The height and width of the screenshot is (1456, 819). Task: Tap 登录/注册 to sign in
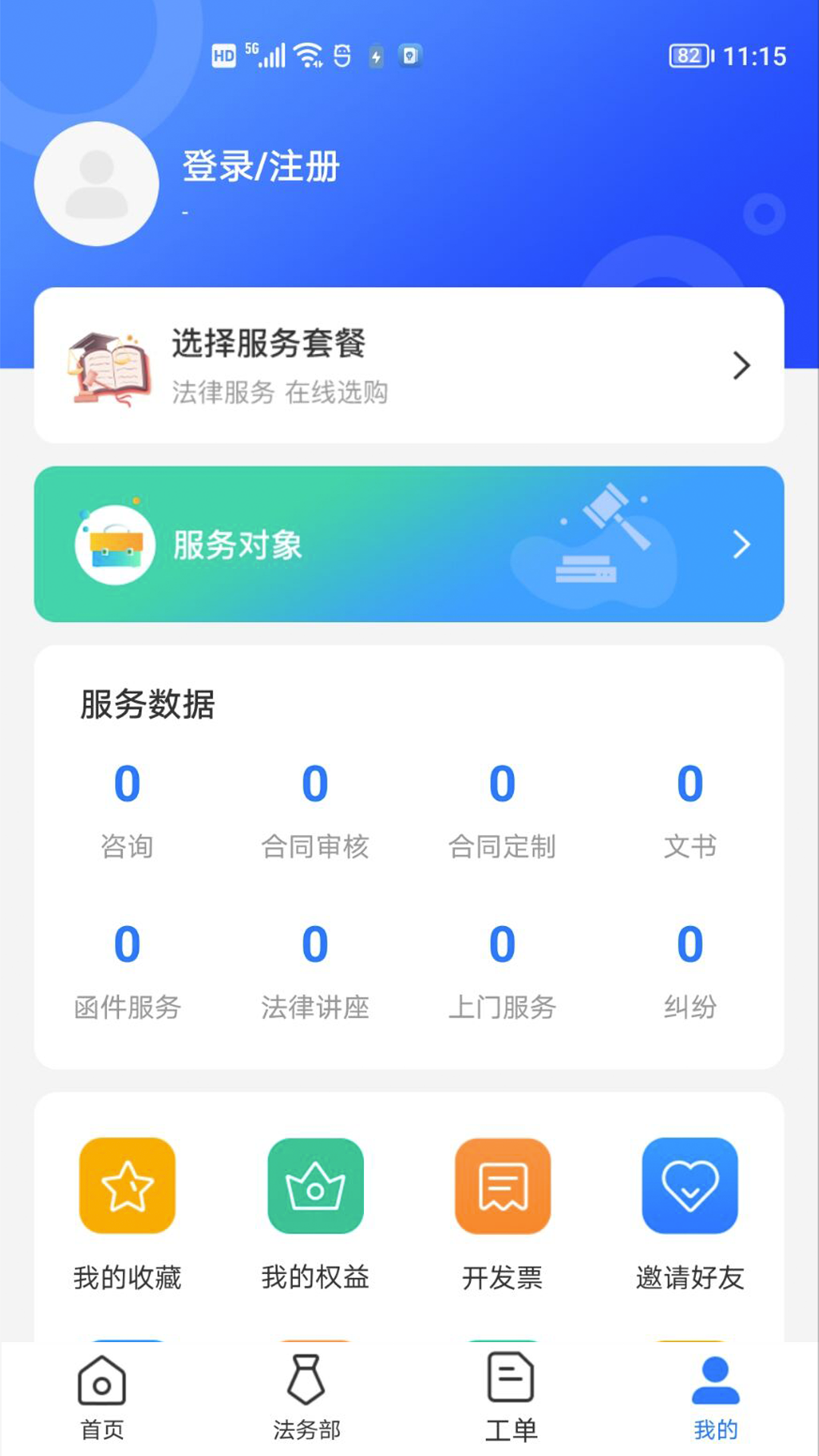261,168
